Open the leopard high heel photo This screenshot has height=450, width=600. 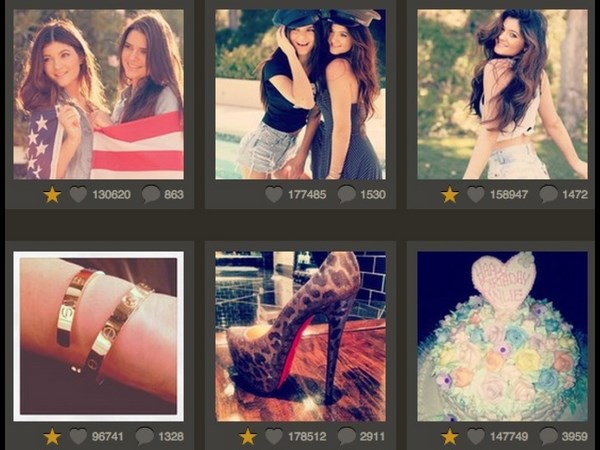tap(300, 336)
